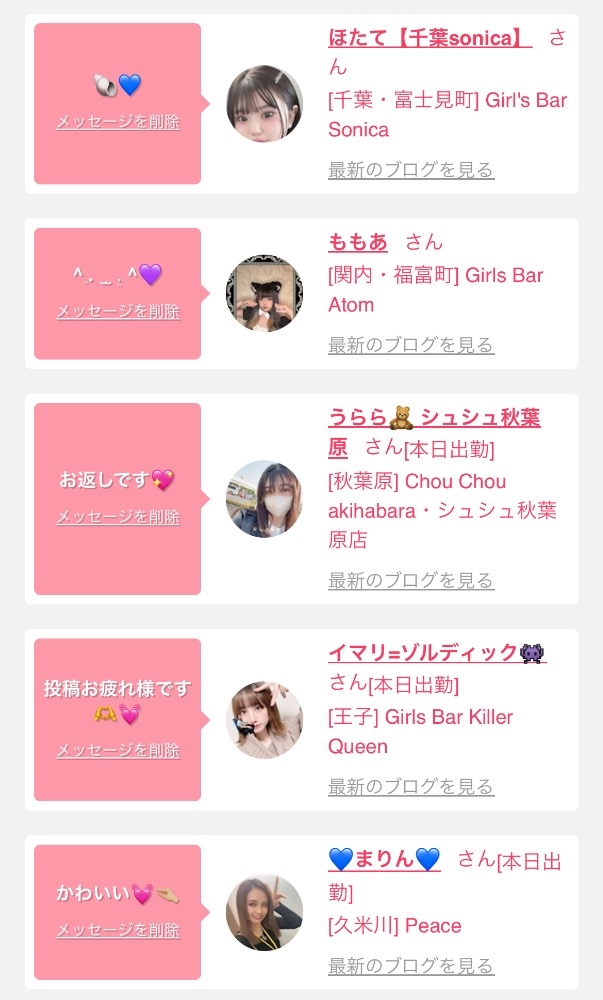Tap うらら's profile photo

pyautogui.click(x=264, y=499)
